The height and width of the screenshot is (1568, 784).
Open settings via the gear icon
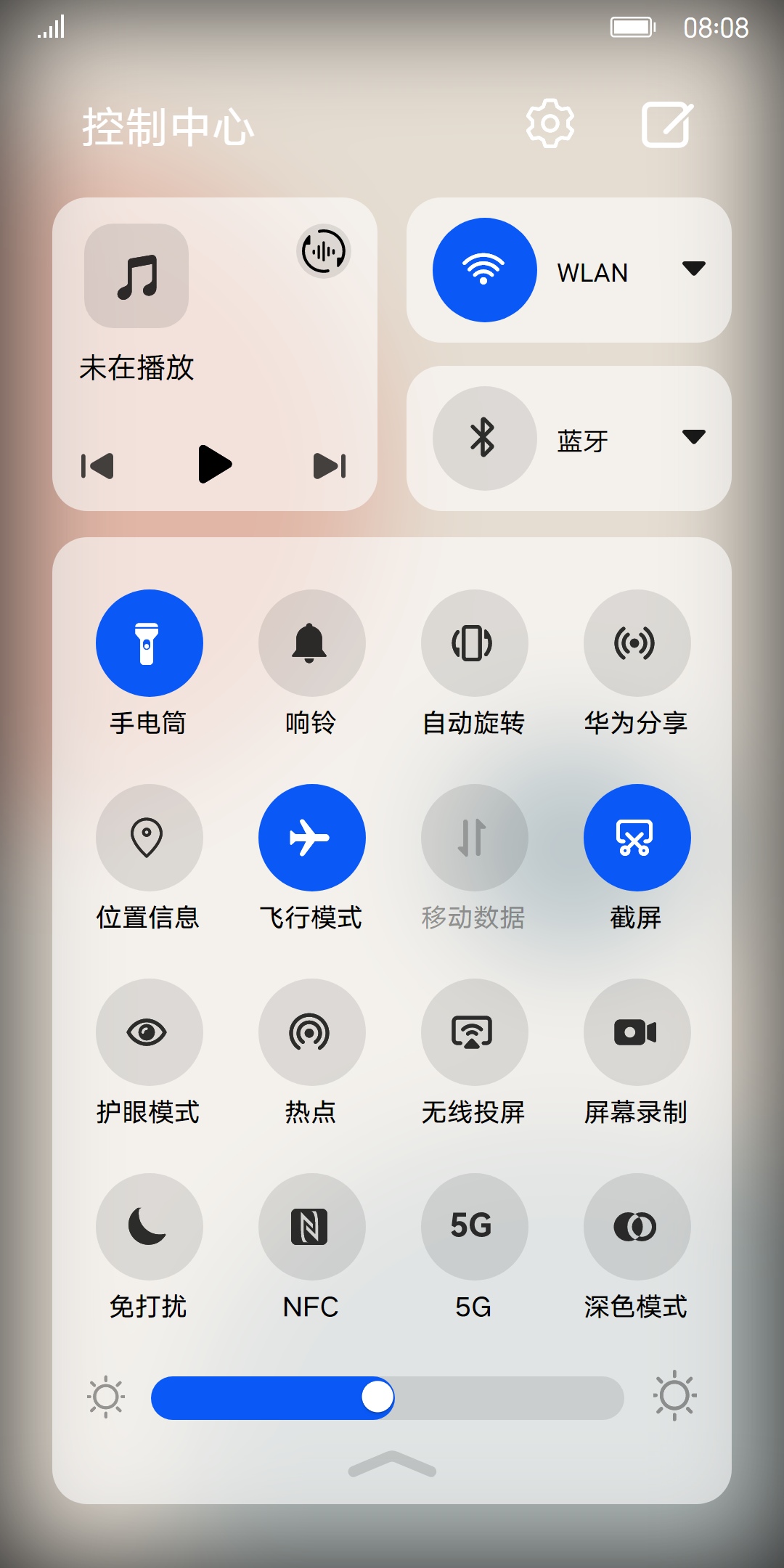tap(550, 124)
